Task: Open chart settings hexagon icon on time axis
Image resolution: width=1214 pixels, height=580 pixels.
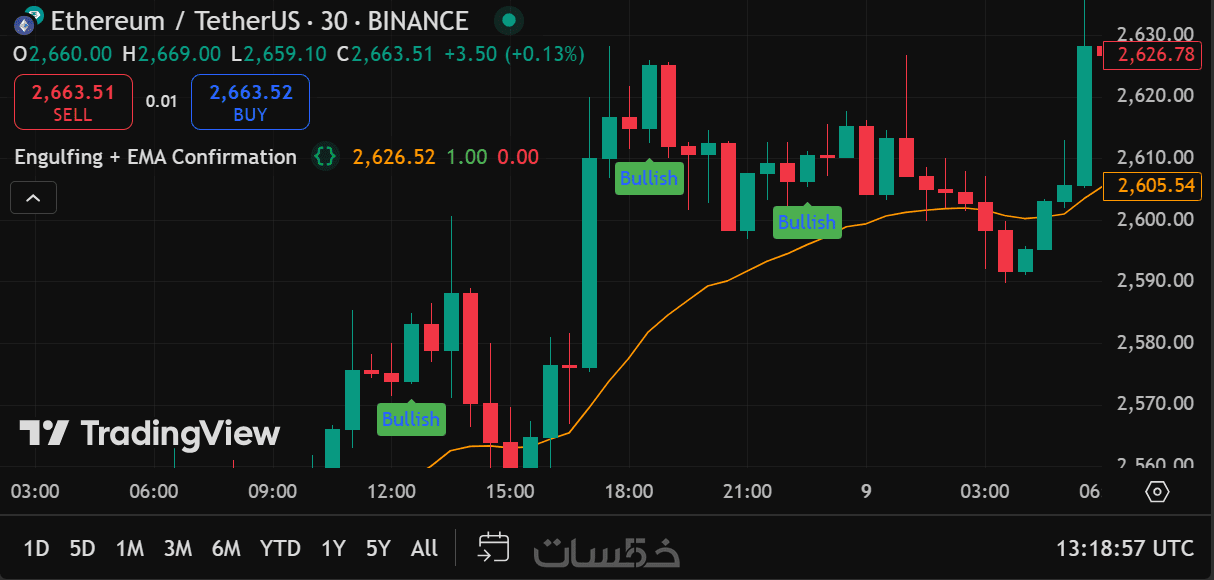Action: point(1157,492)
